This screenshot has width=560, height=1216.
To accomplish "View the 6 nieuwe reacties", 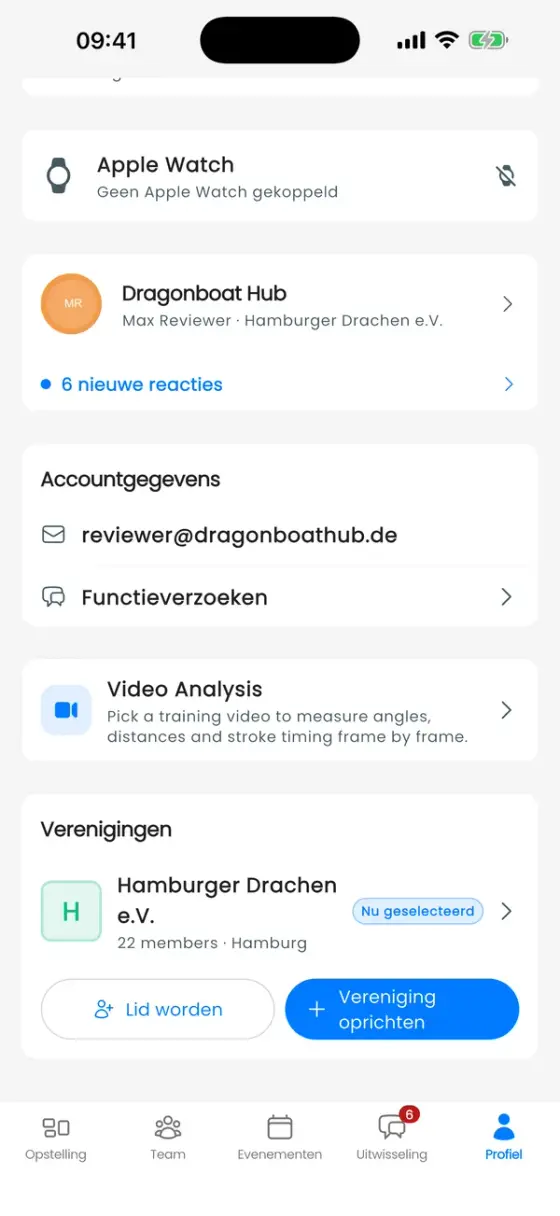I will coord(279,384).
